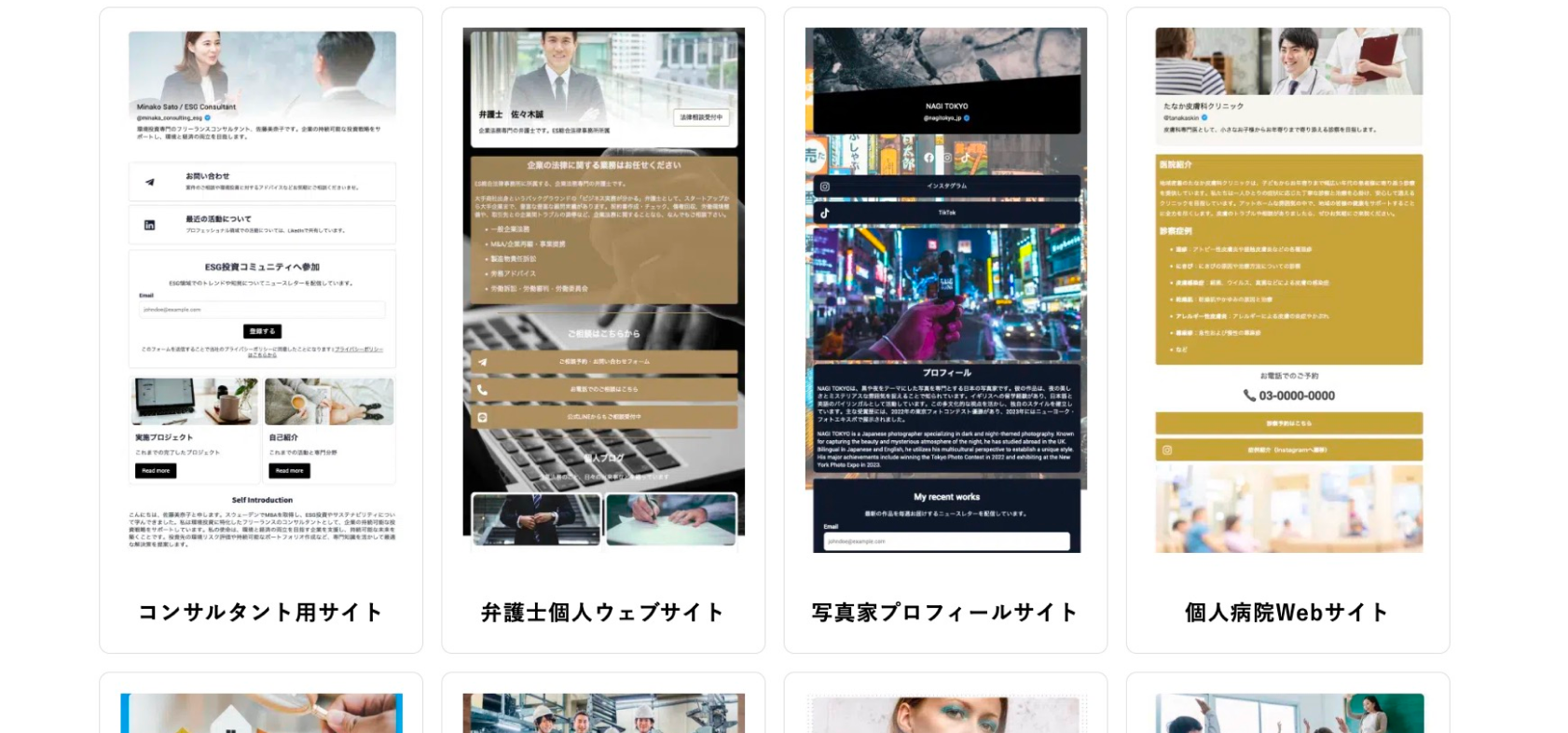Open the コンサルタント用サイト template card

point(261,331)
